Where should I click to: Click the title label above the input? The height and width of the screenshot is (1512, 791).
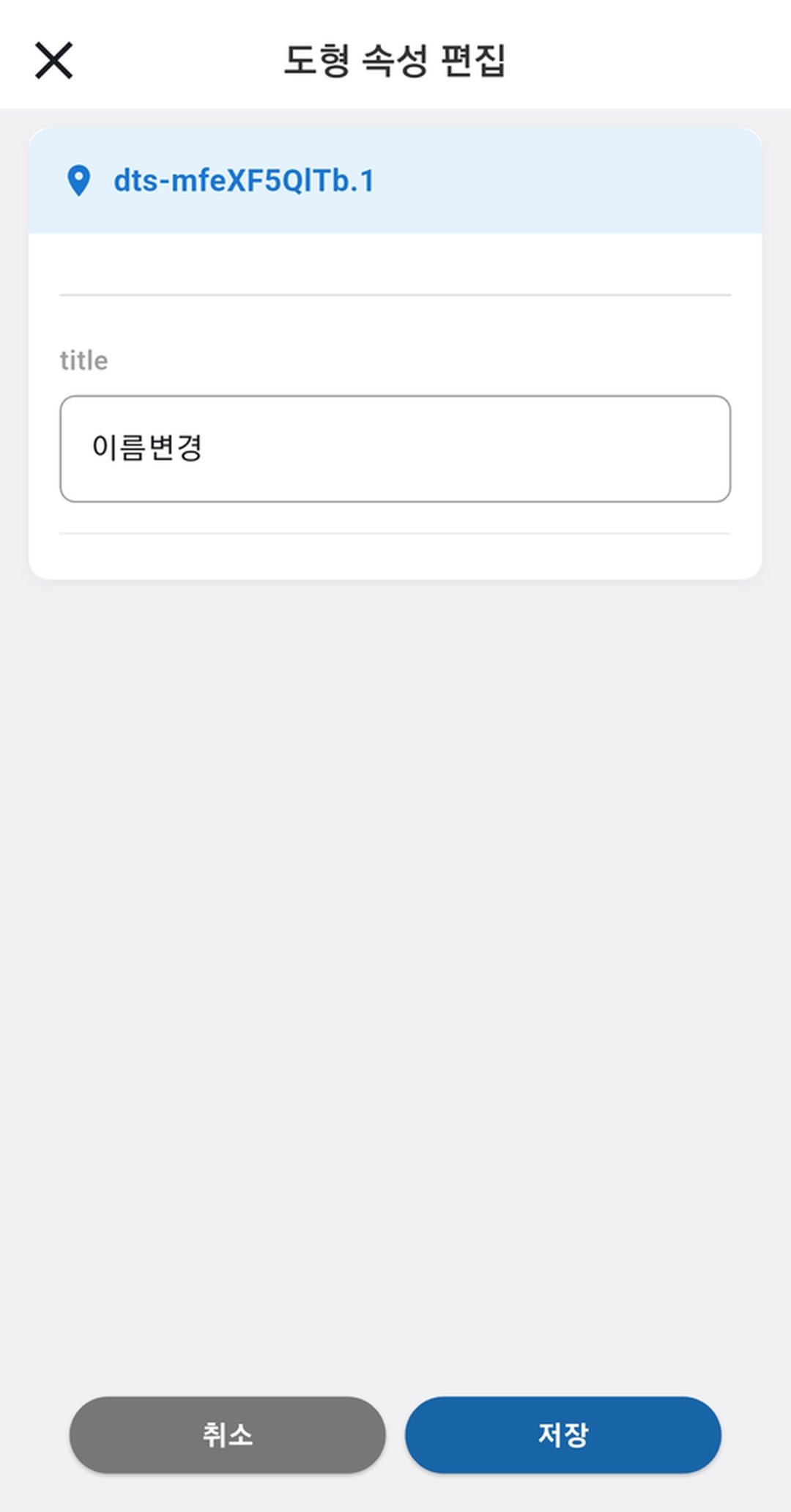click(83, 360)
